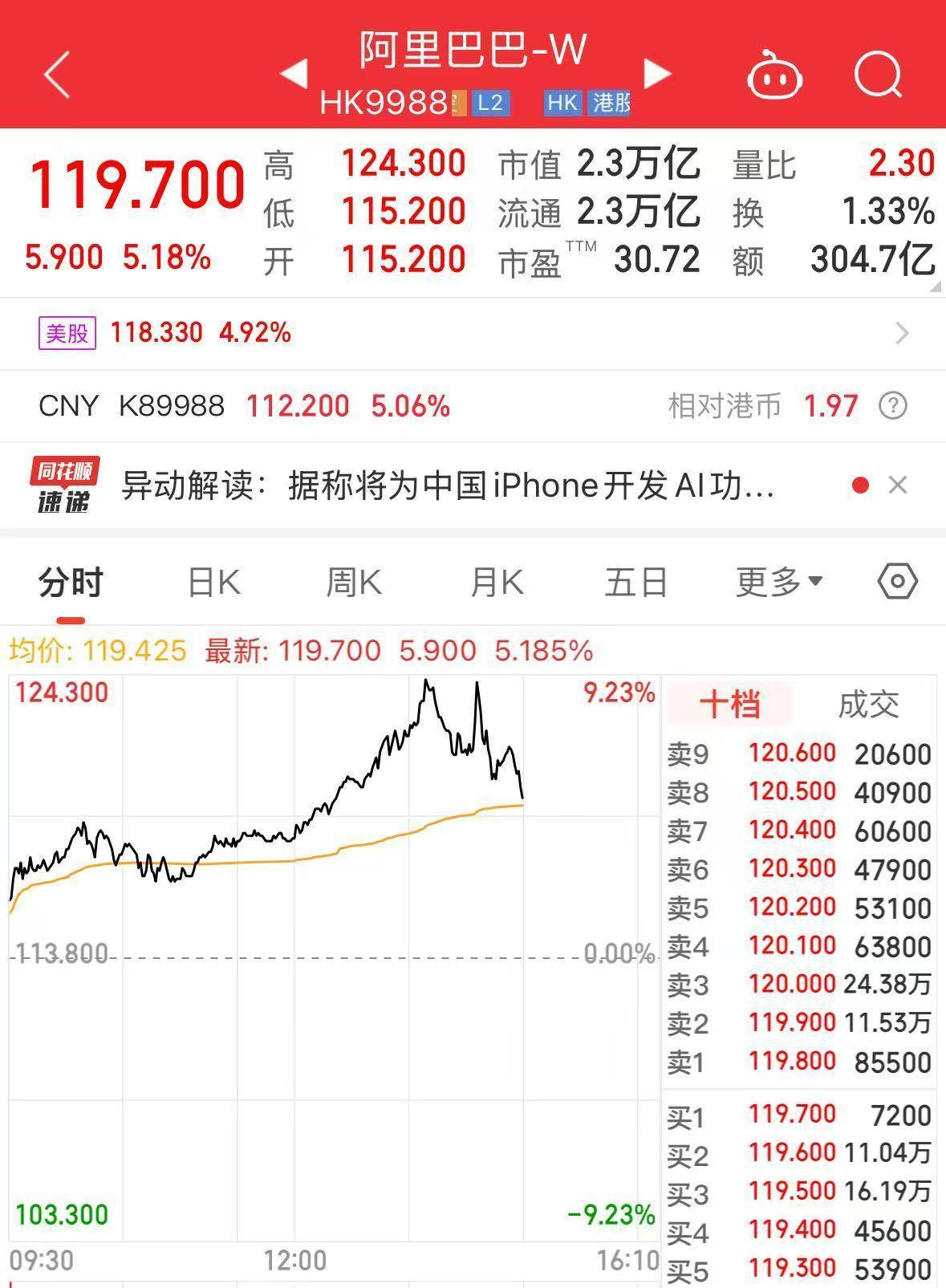Open the AI assistant robot icon
This screenshot has height=1288, width=946.
point(775,74)
